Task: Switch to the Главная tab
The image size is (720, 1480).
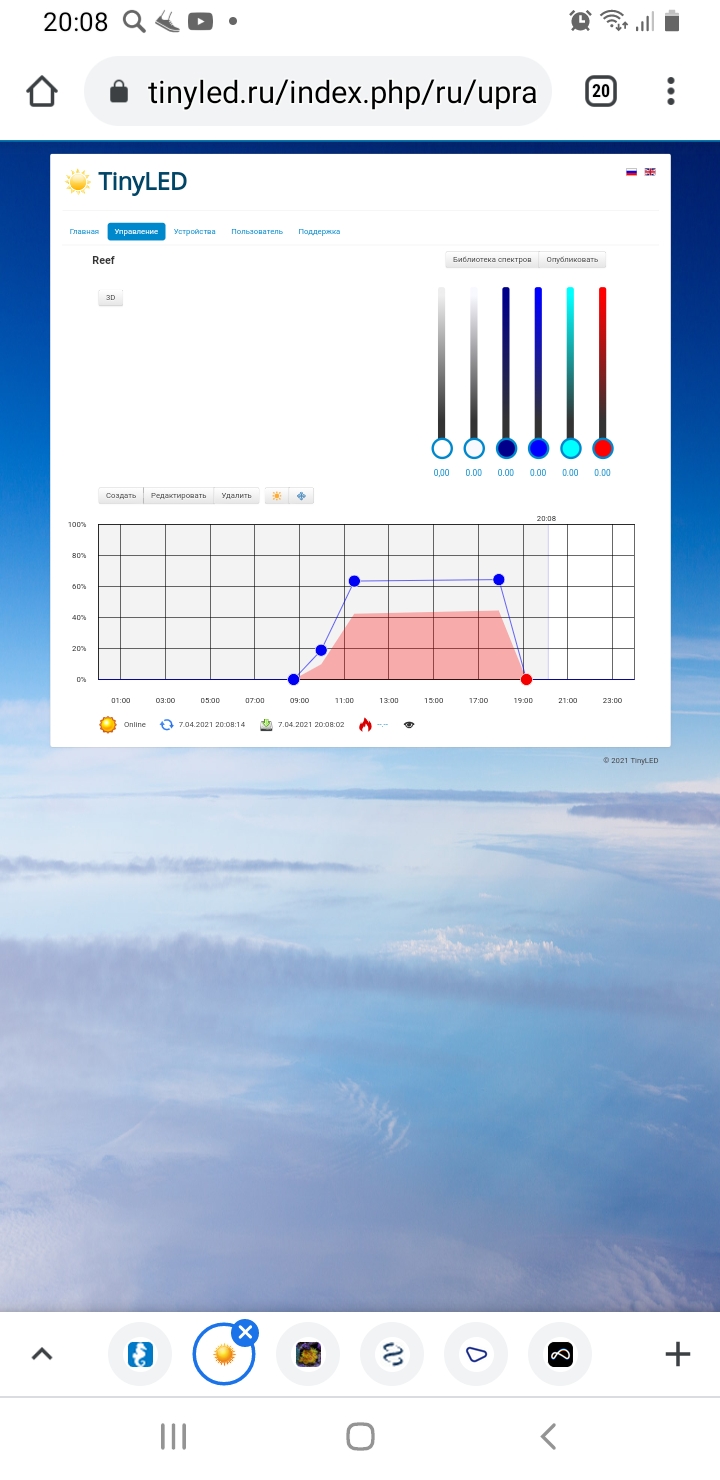Action: 84,232
